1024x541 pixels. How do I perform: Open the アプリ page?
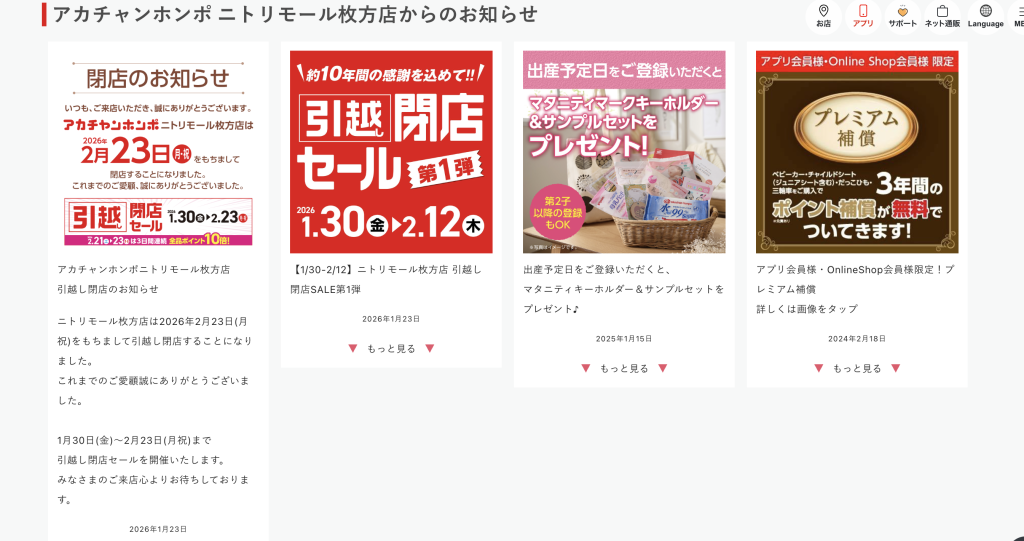tap(863, 15)
